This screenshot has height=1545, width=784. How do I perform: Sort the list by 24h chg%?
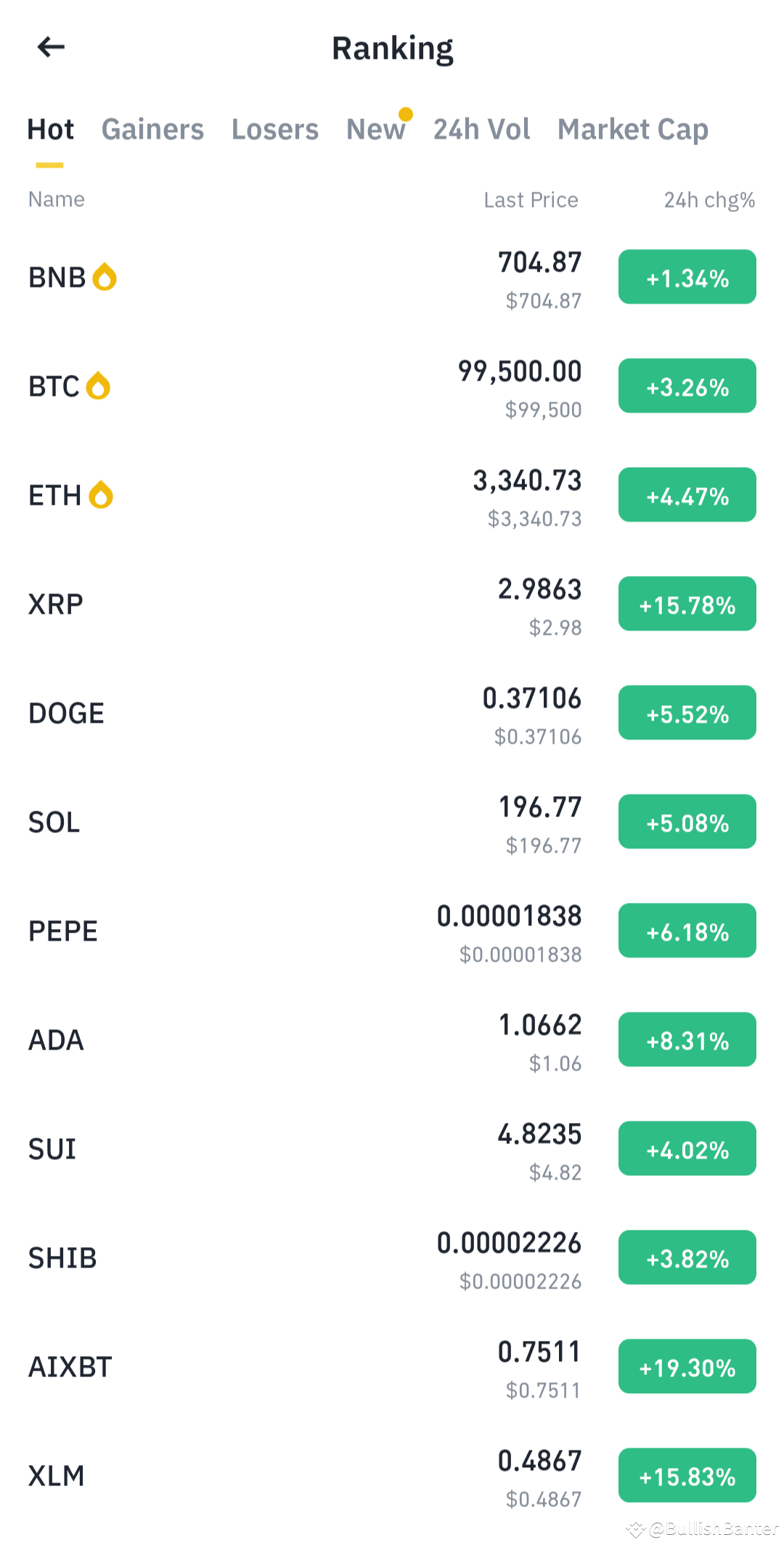coord(708,199)
